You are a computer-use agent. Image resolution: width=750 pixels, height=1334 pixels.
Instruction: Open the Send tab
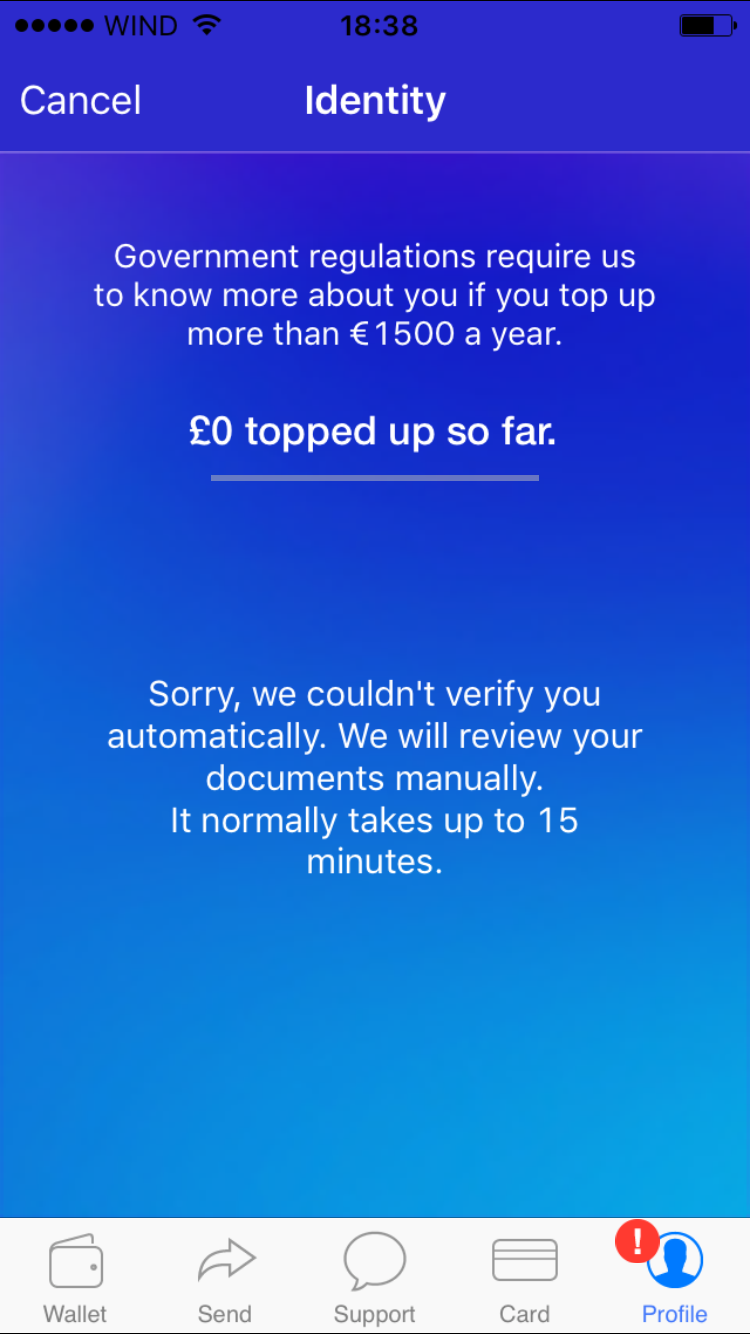pos(225,1278)
